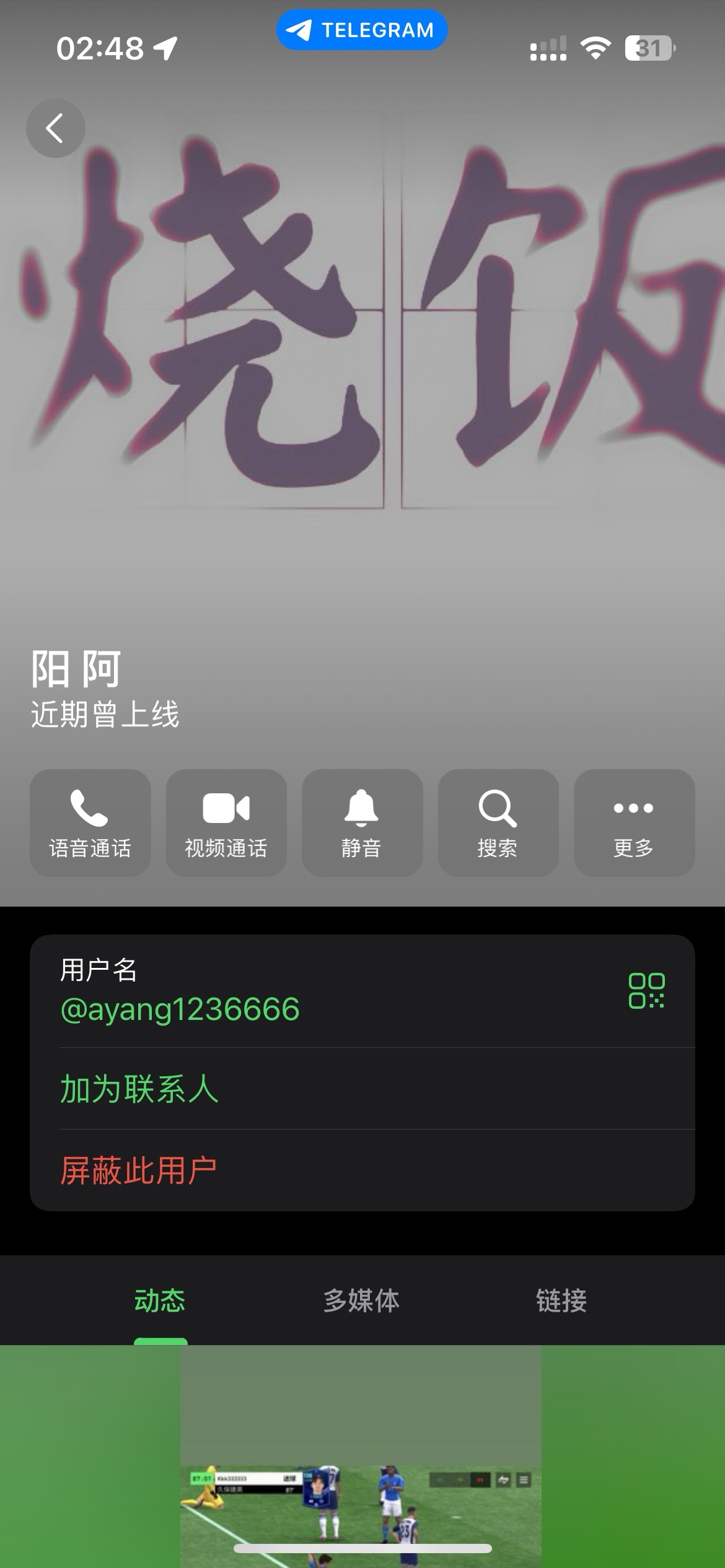The height and width of the screenshot is (1568, 725).
Task: Switch to the 多媒体 tab
Action: coord(361,1300)
